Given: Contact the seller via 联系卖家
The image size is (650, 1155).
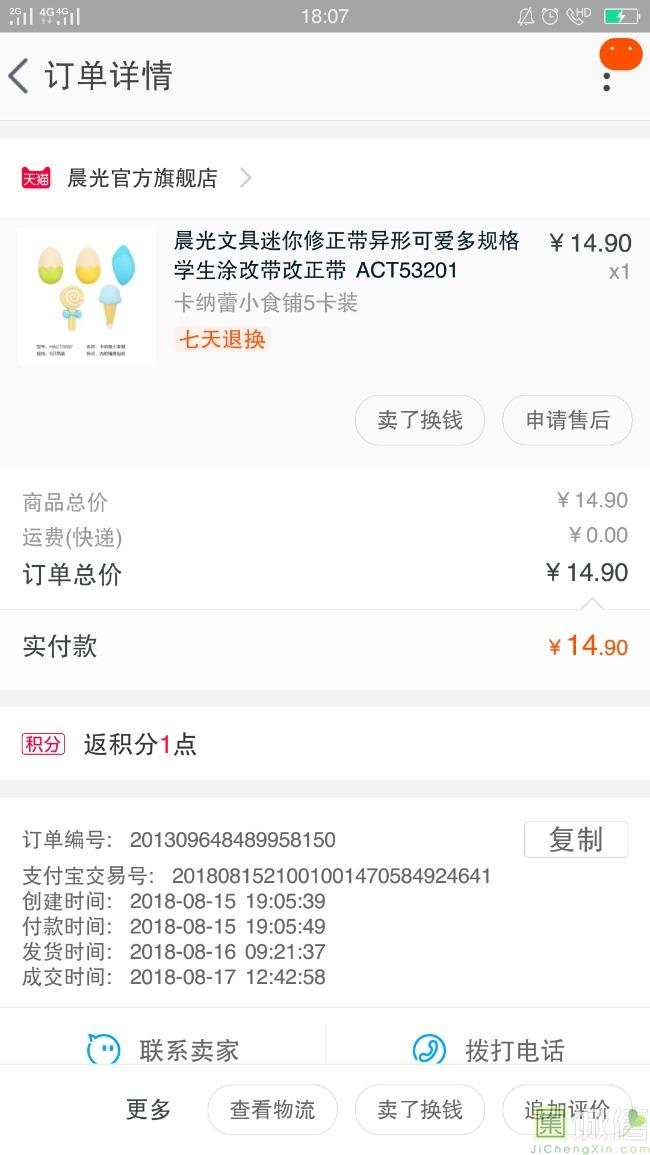Looking at the screenshot, I should (163, 1049).
